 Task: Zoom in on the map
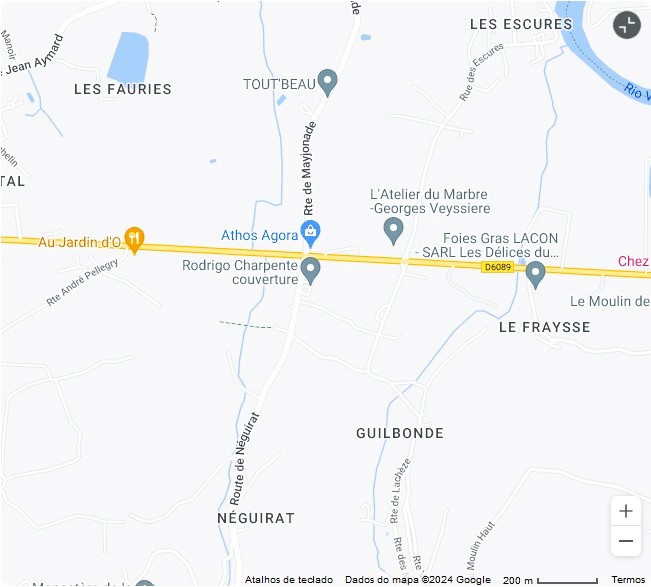point(626,511)
